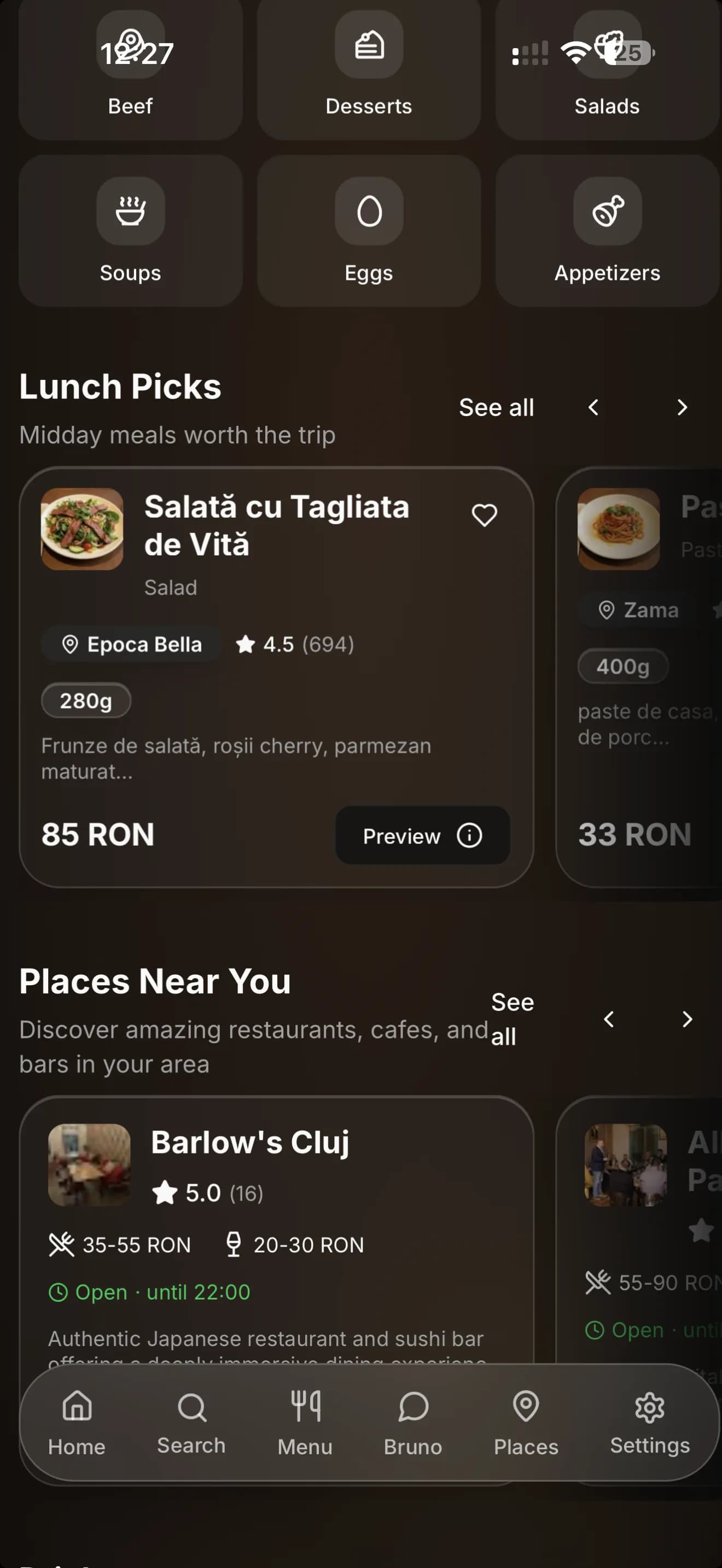The width and height of the screenshot is (722, 1568).
Task: Tap the Desserts cake icon
Action: [368, 46]
